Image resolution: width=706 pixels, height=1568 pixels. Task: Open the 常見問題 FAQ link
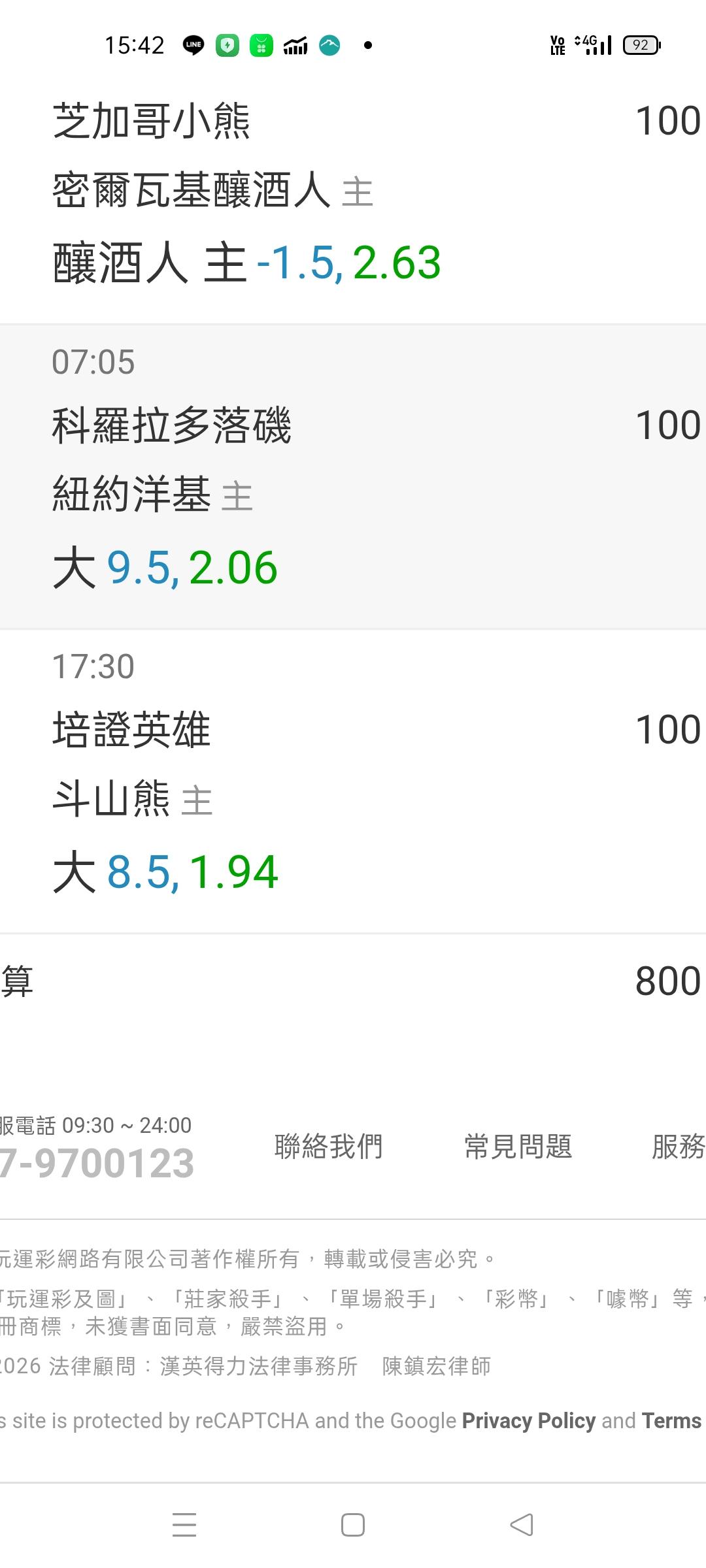click(518, 1147)
